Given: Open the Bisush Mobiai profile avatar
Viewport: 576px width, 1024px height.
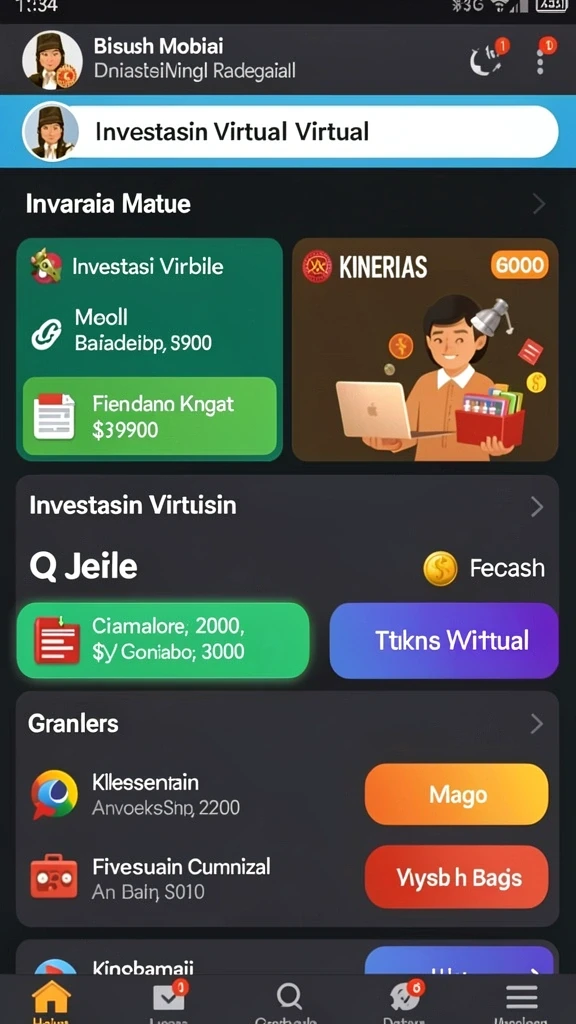Looking at the screenshot, I should (x=52, y=60).
